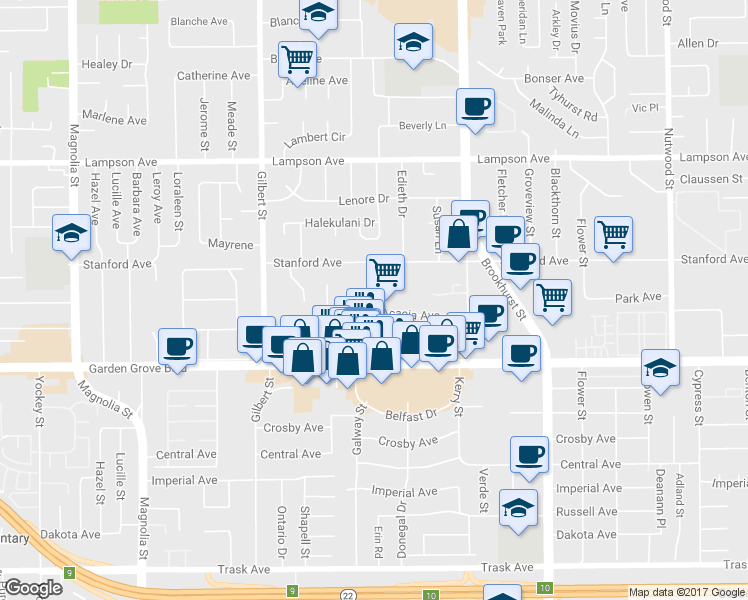Select the cafe marker on Garden Grove Blvd near Magnolia St
Screen dimensions: 748x600
tap(178, 347)
